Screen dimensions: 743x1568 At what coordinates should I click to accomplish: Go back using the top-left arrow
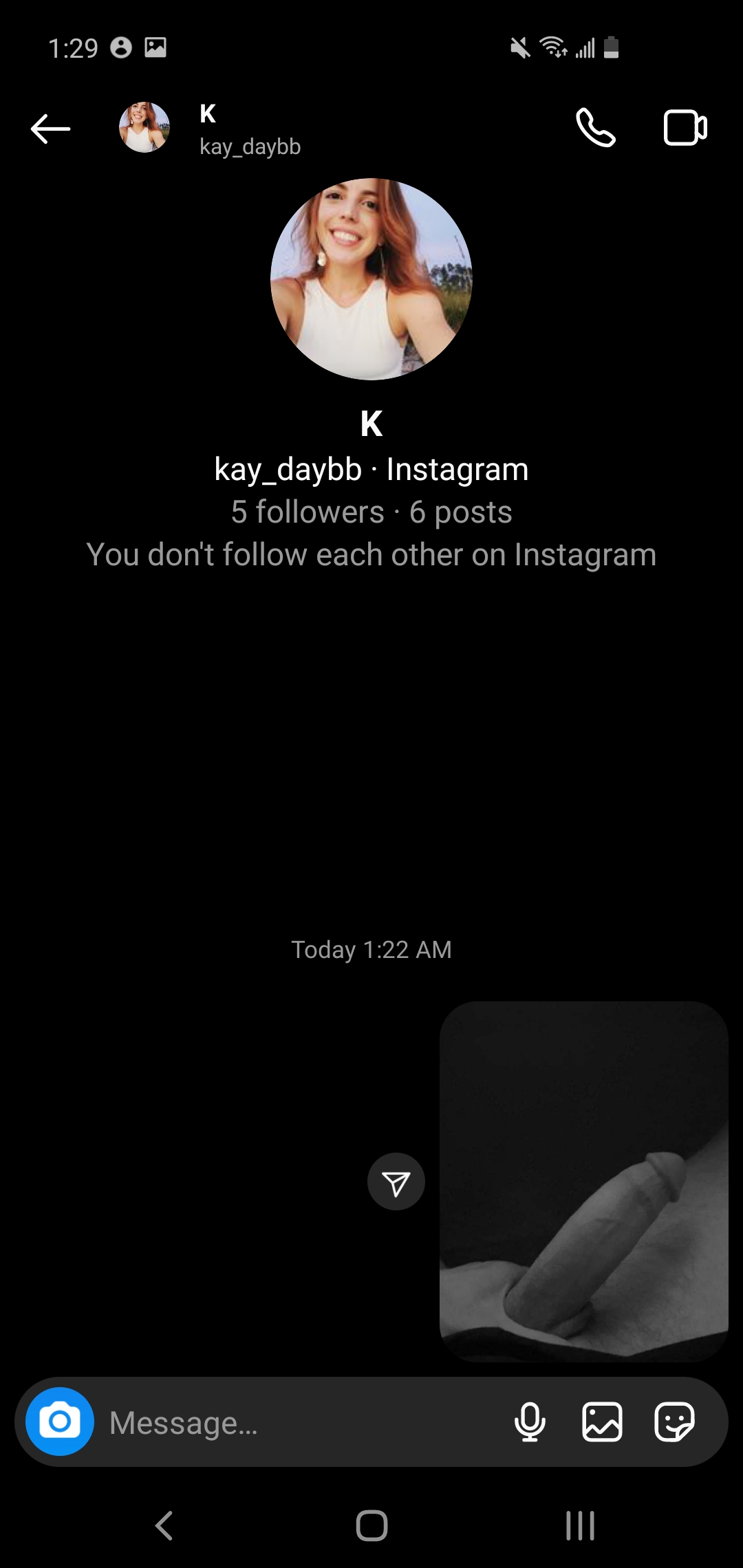pos(50,129)
